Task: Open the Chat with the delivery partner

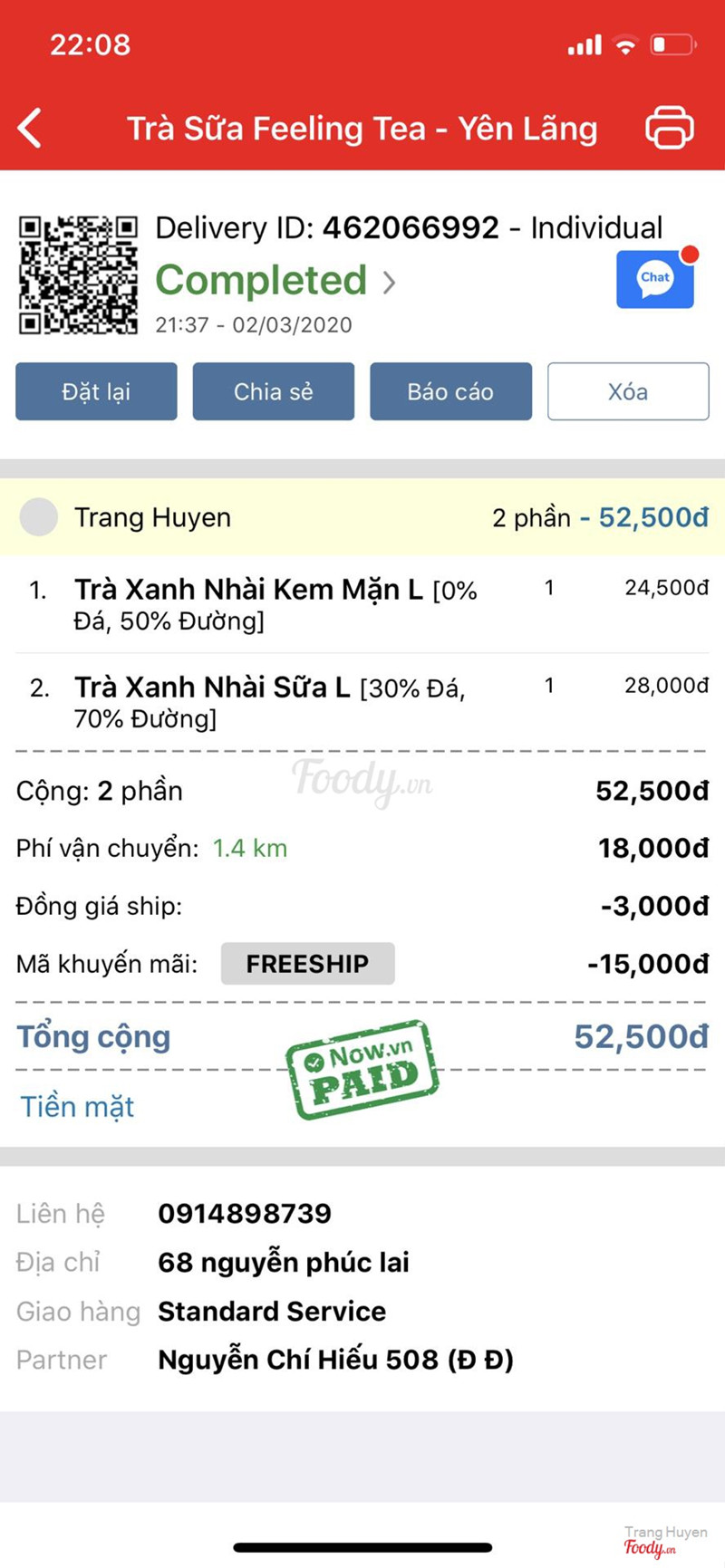Action: tap(655, 279)
